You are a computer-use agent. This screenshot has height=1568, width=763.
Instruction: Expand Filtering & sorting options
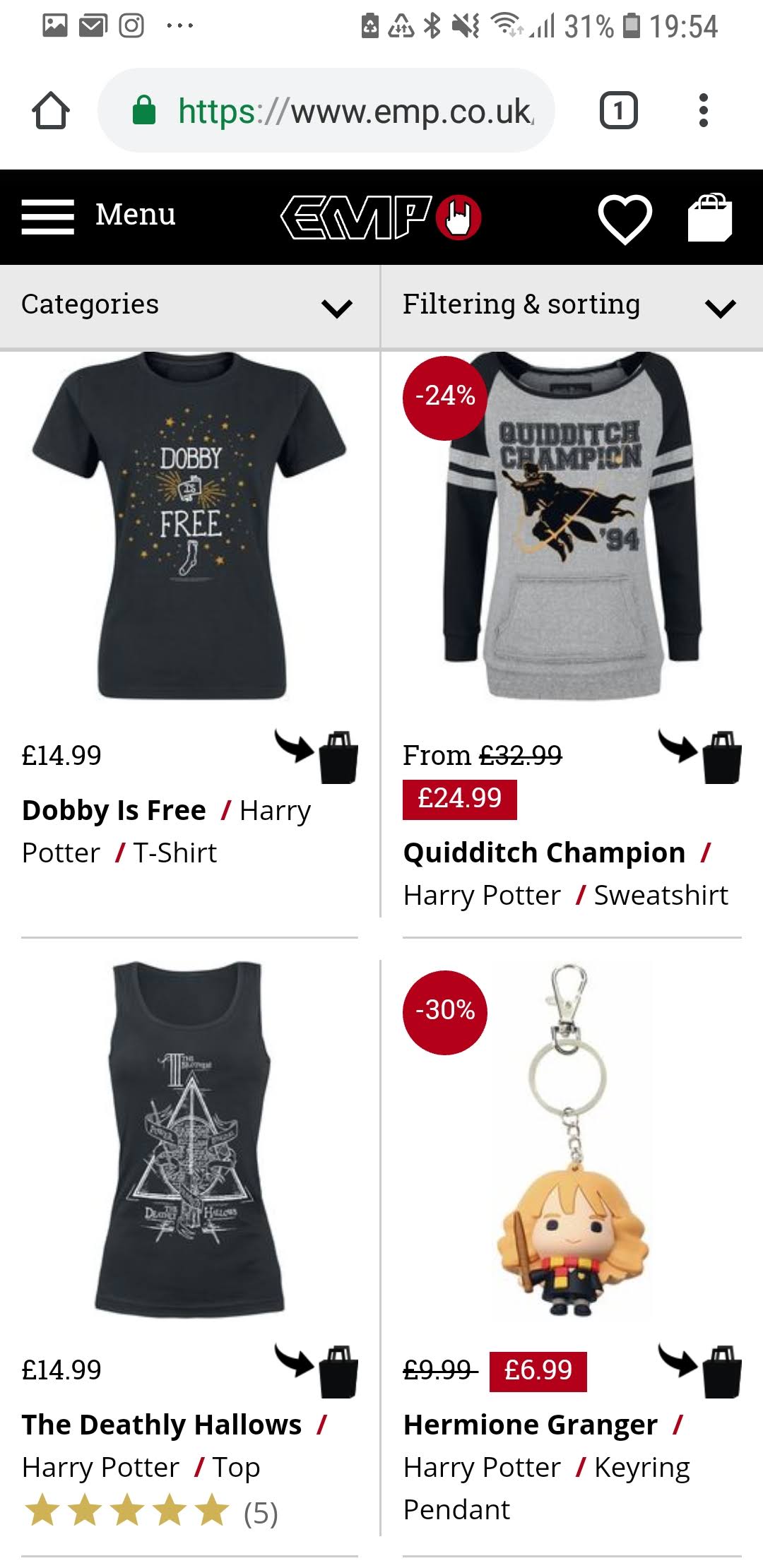[x=572, y=306]
